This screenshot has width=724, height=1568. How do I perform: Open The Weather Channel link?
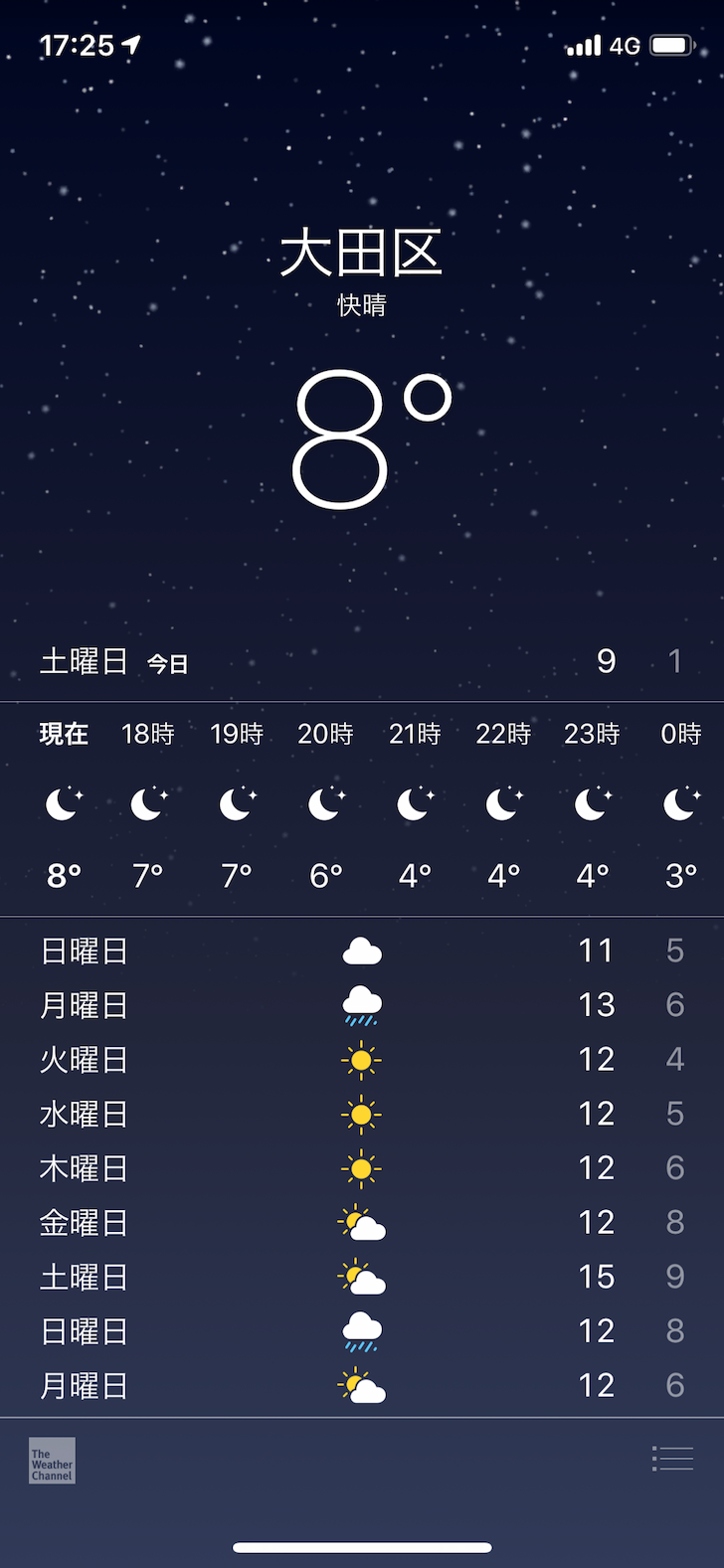[x=52, y=1461]
